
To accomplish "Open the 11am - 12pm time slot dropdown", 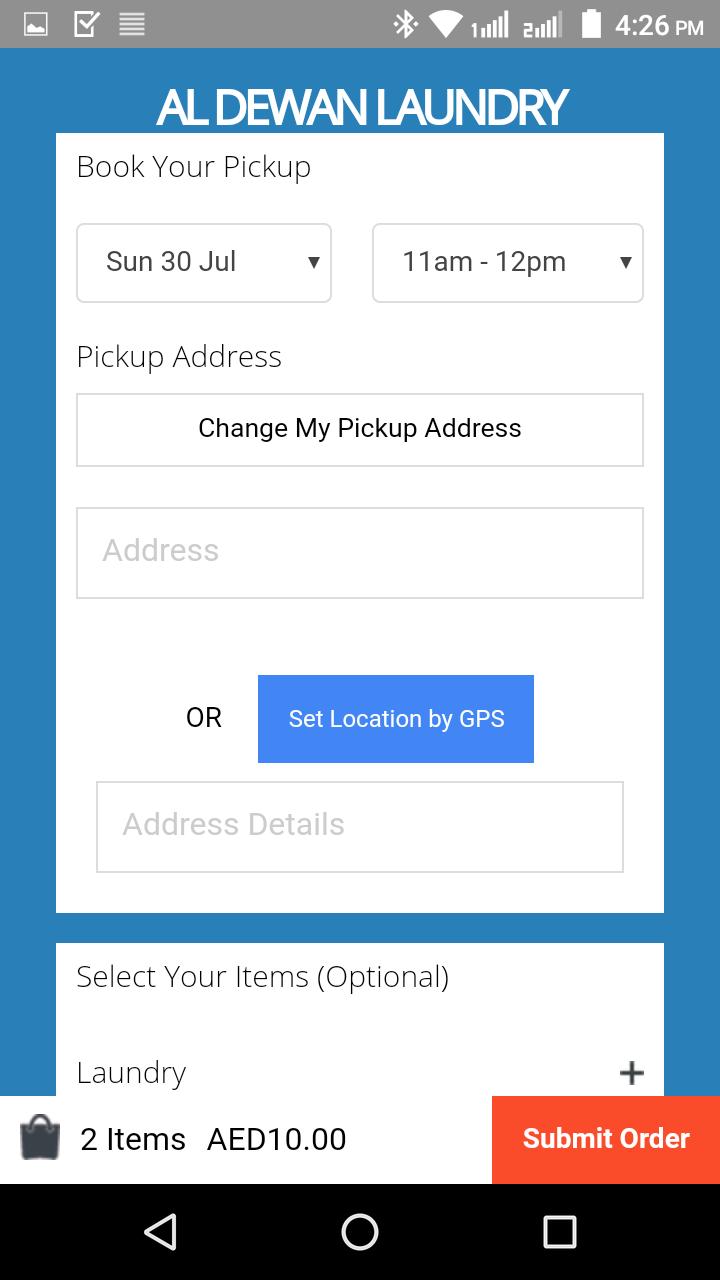I will (x=507, y=263).
